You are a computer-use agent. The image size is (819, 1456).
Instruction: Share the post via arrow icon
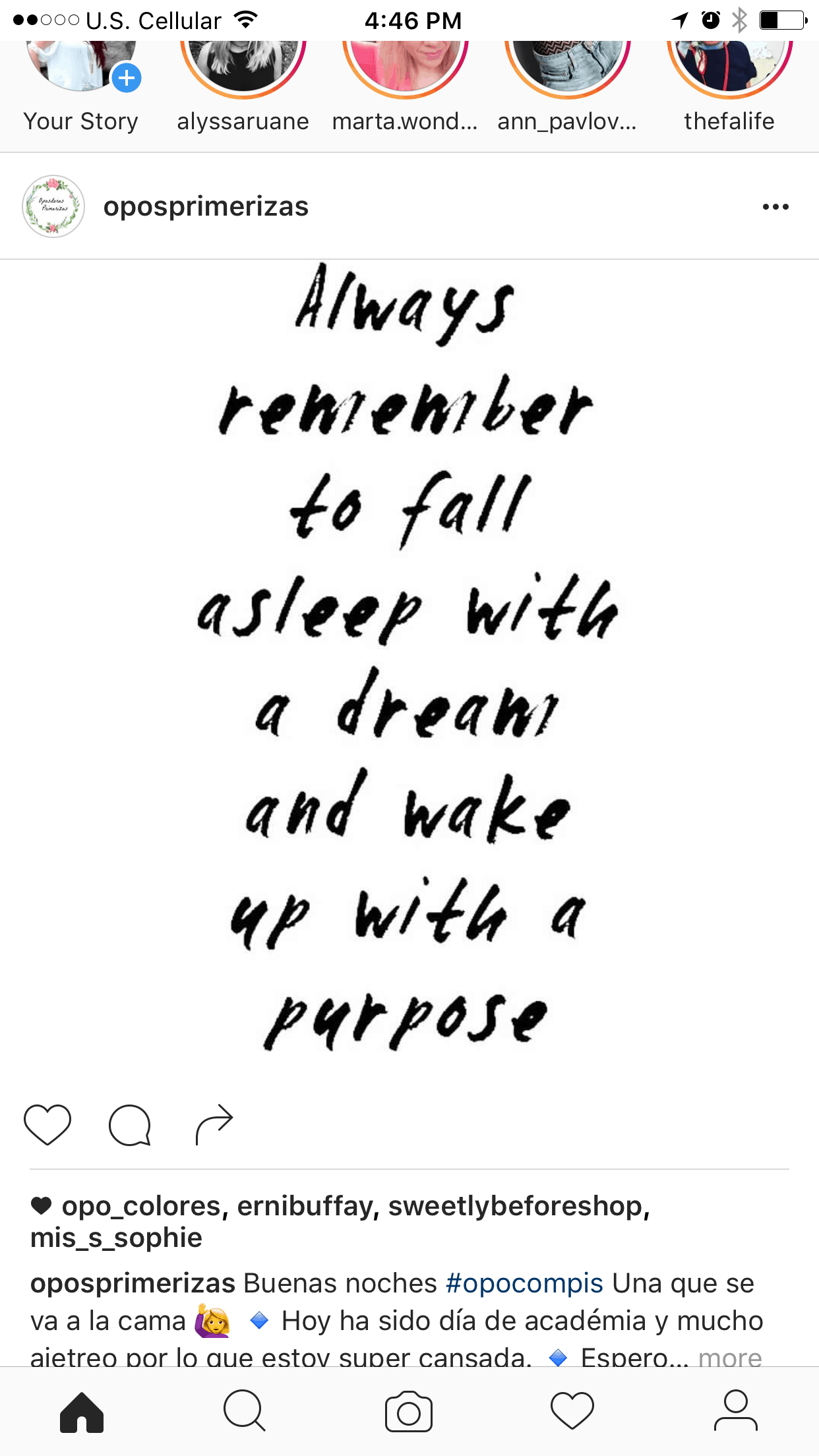tap(214, 1125)
